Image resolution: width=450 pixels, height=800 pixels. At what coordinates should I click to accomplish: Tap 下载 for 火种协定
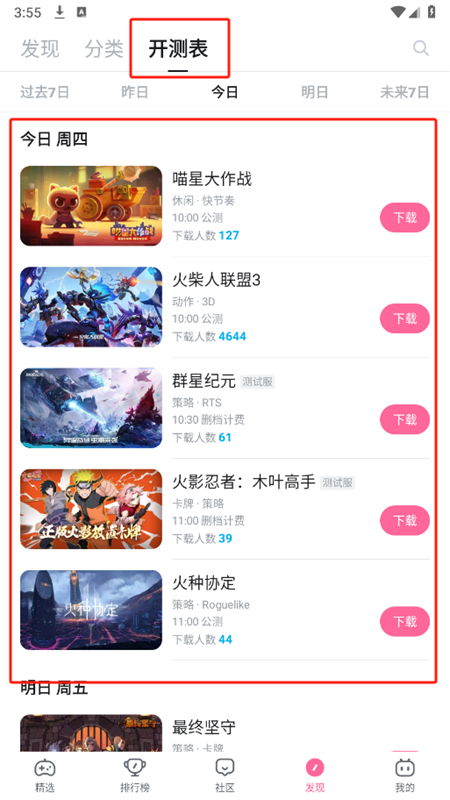405,621
